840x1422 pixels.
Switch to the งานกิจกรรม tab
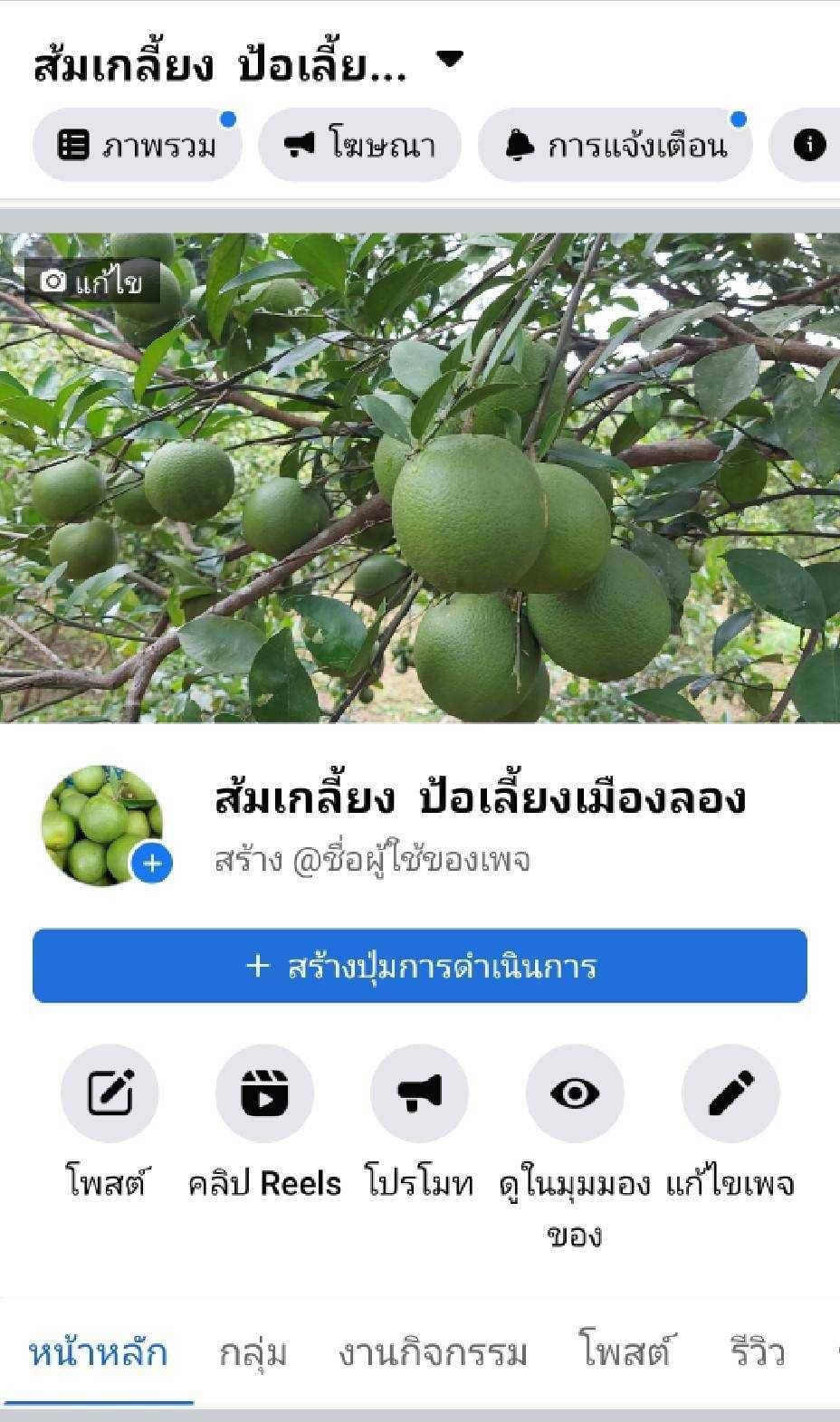(433, 1354)
